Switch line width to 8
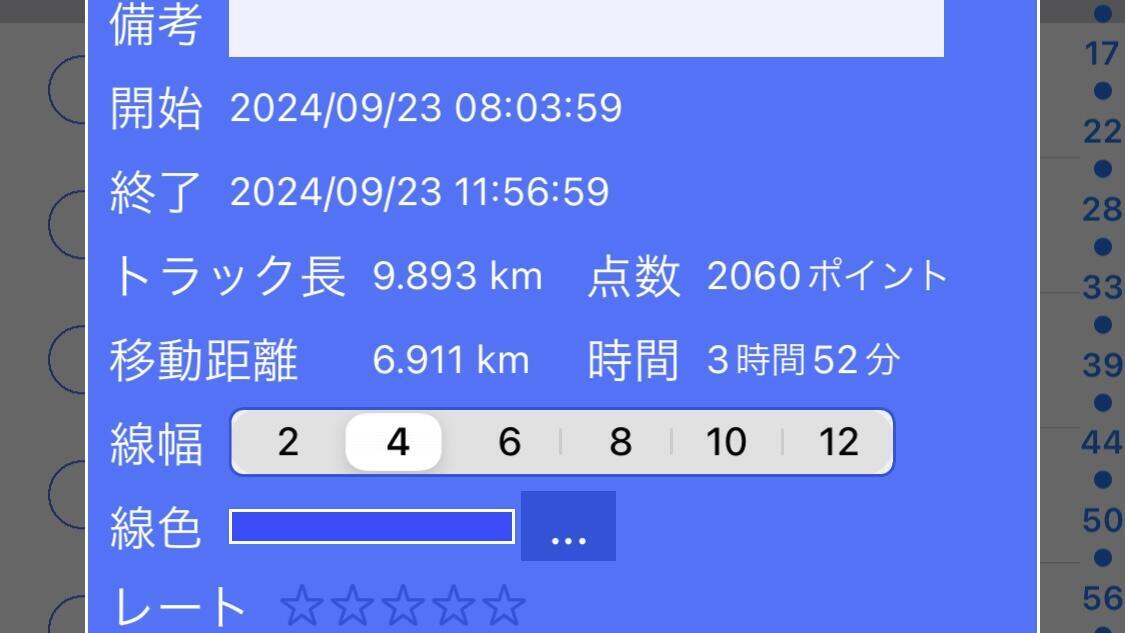Screen dimensions: 1125x633 [x=620, y=442]
